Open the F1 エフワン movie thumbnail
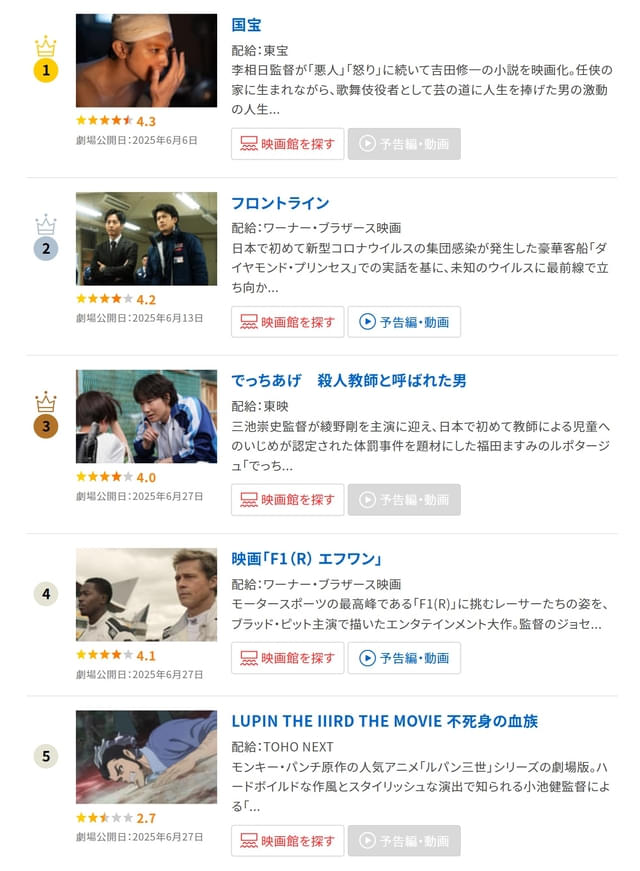 [146, 594]
